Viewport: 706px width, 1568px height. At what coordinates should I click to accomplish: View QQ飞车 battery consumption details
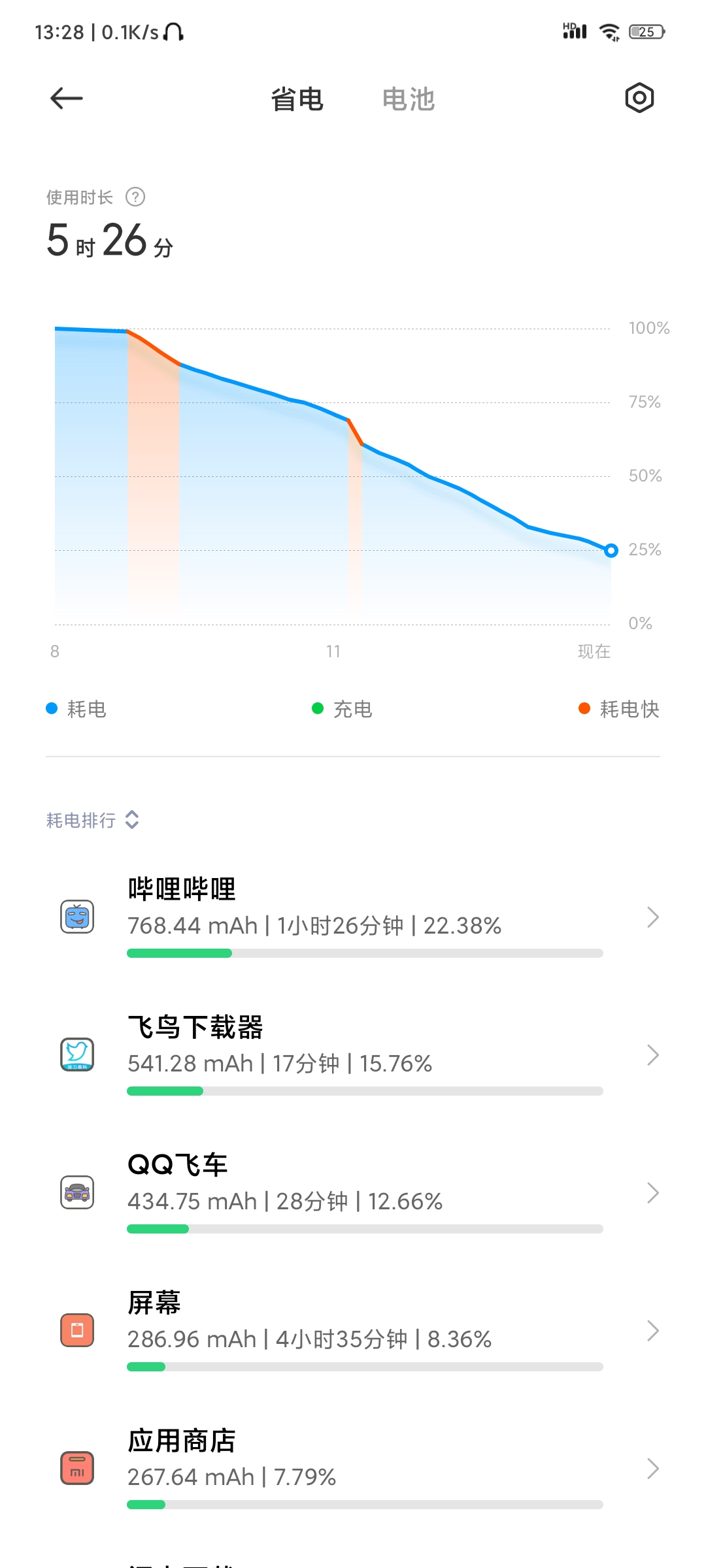click(353, 1193)
